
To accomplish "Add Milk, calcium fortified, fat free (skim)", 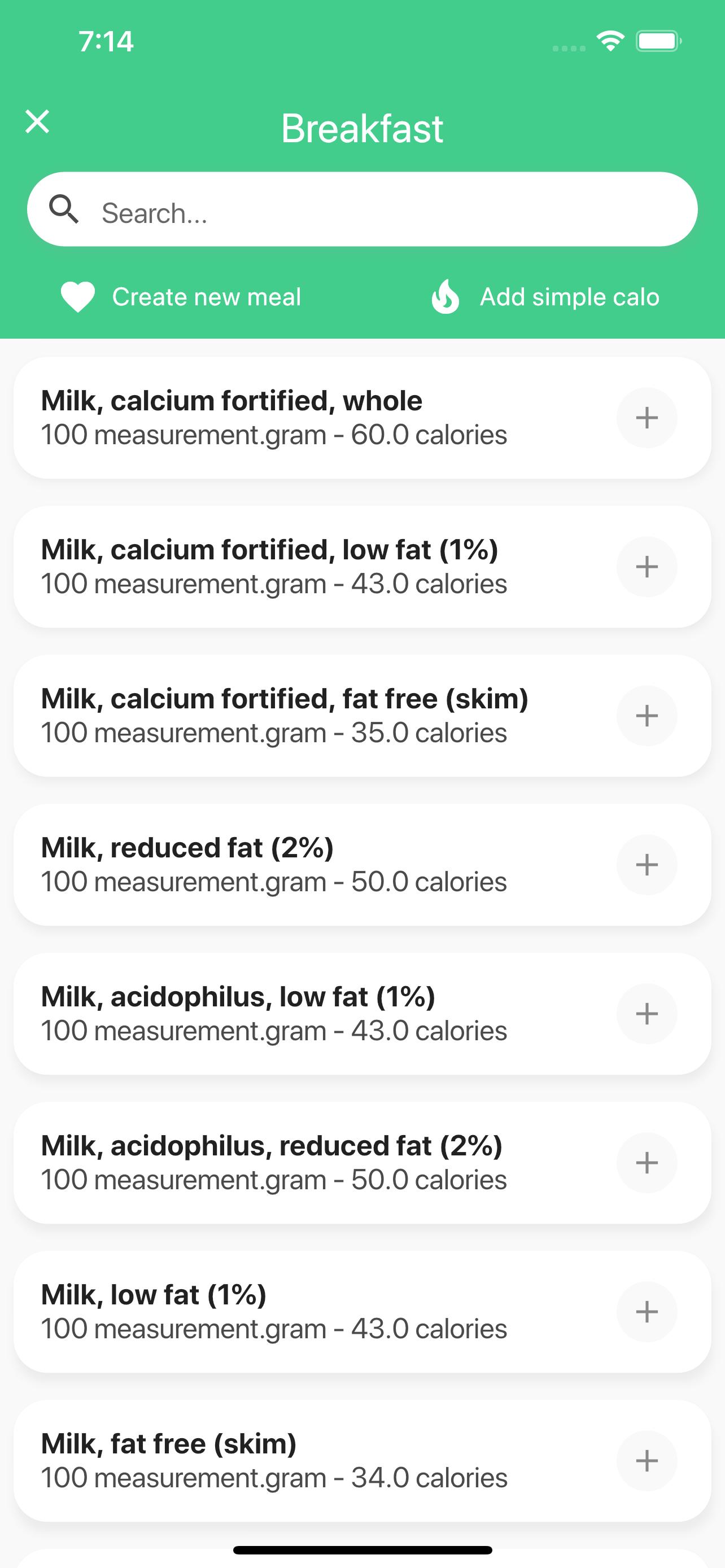I will [x=647, y=716].
